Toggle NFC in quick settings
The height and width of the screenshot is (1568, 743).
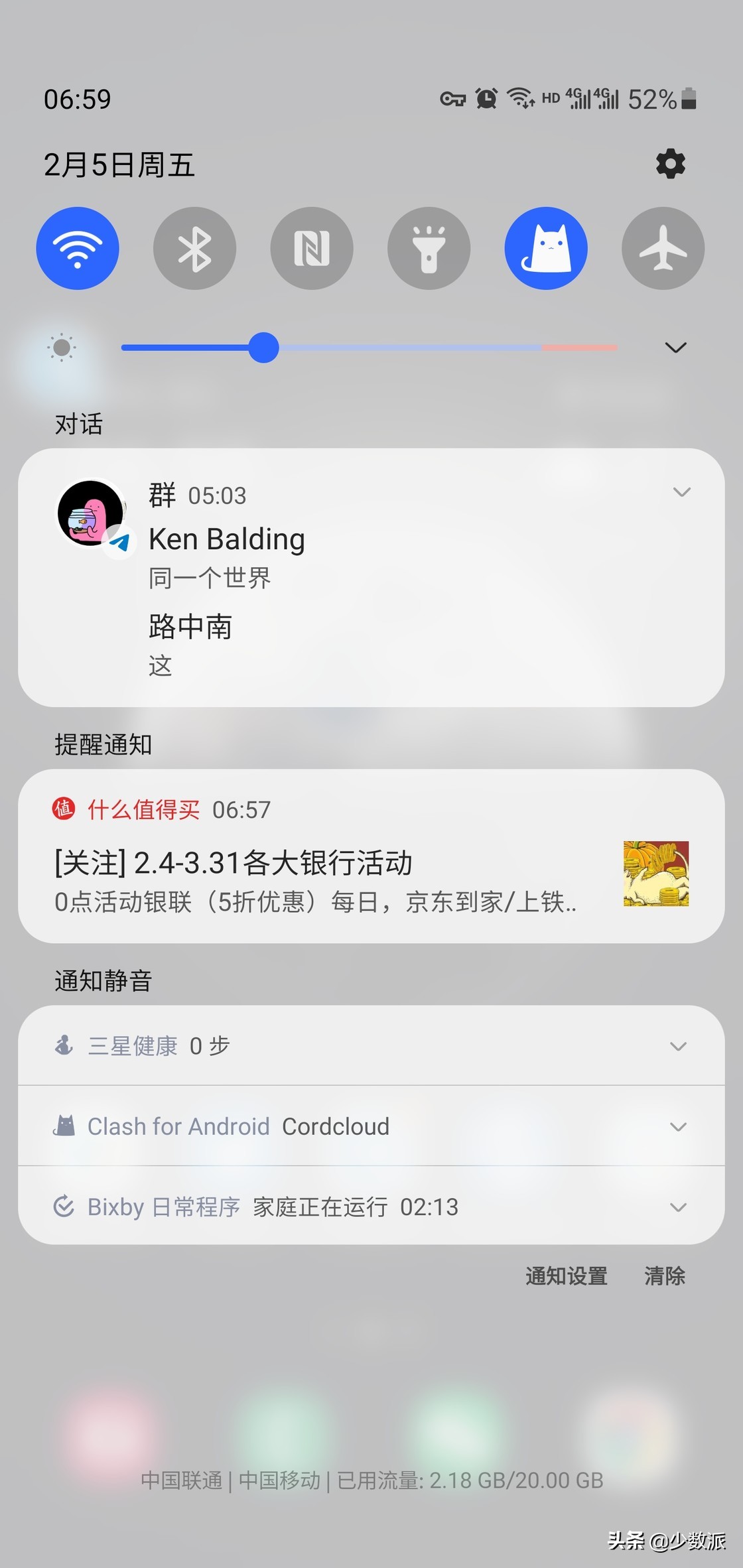pyautogui.click(x=312, y=248)
